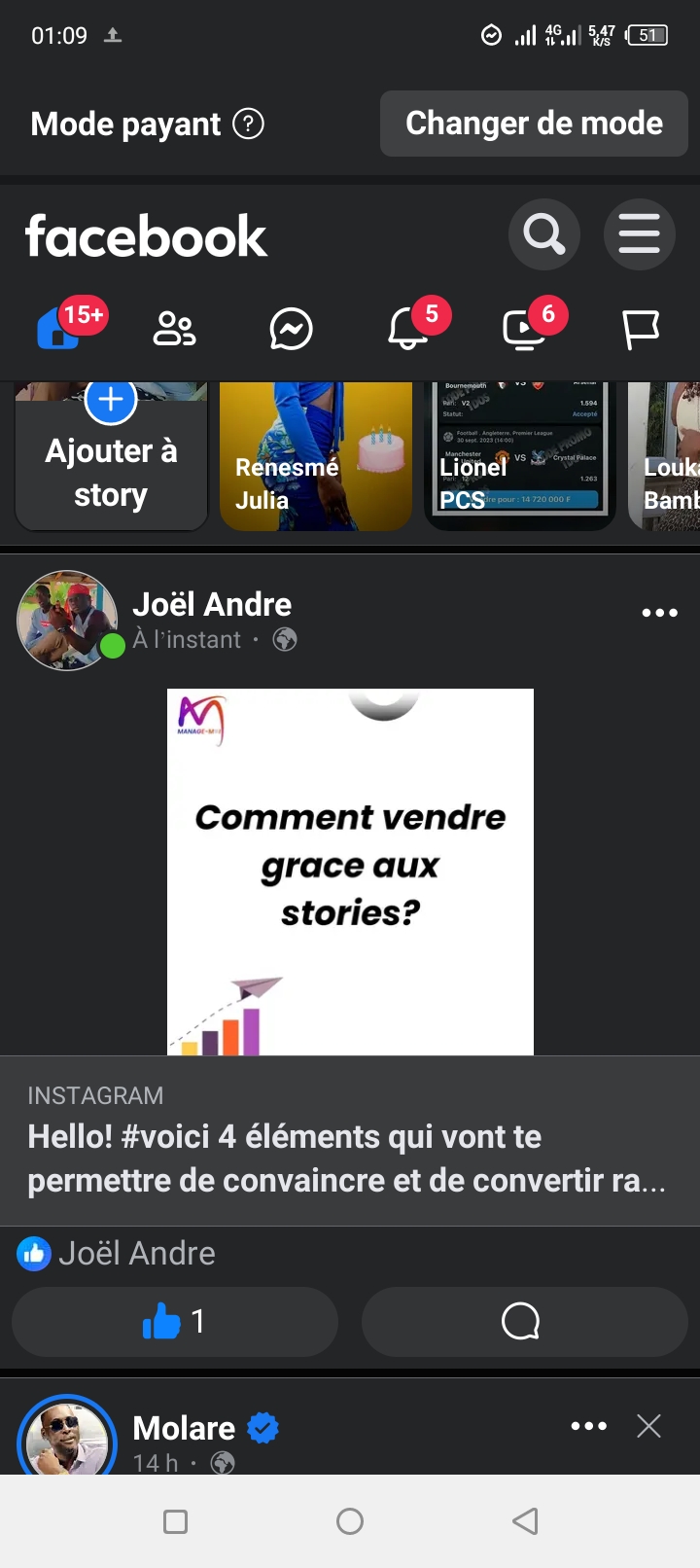This screenshot has height=1568, width=700.
Task: View Renesmé Julia's story
Action: click(x=316, y=457)
